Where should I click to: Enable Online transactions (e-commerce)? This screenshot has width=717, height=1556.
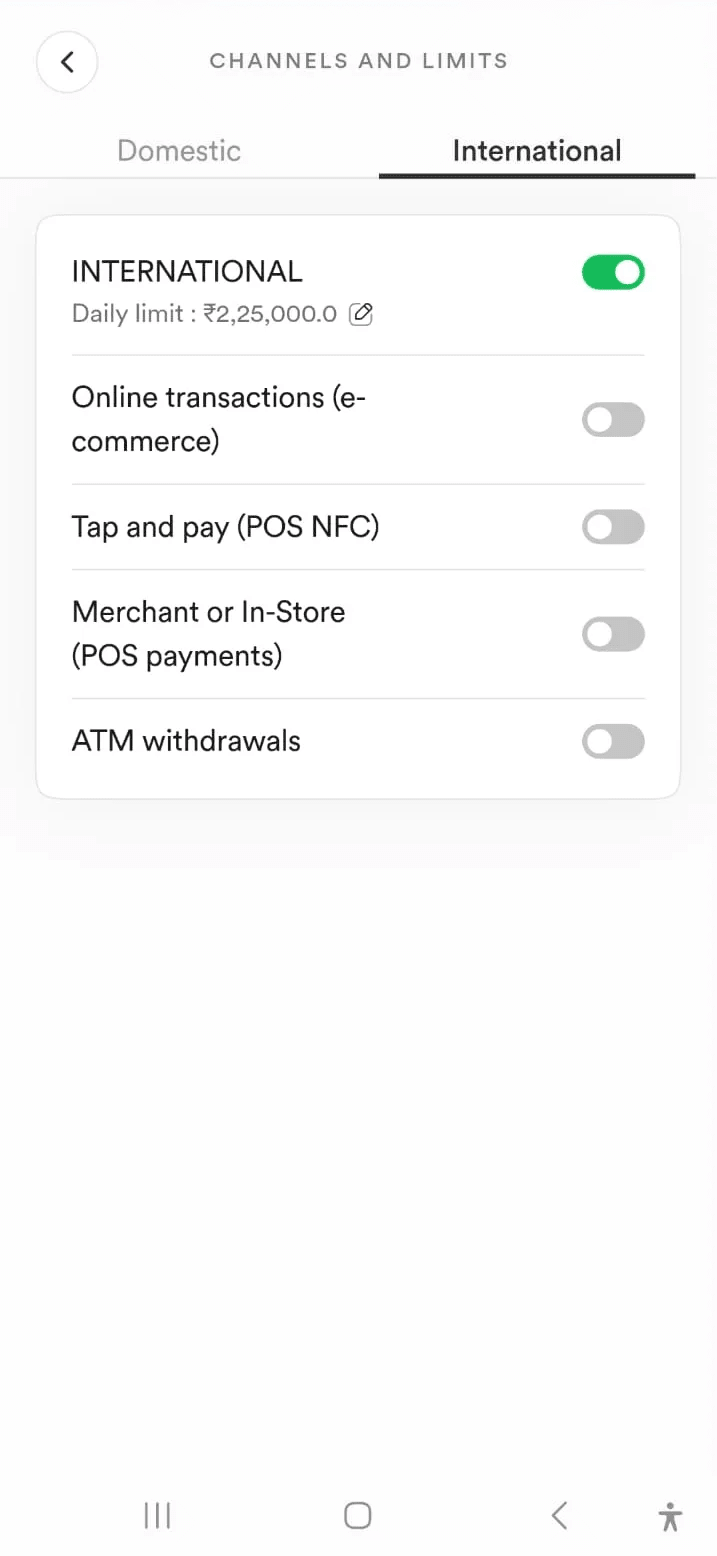[x=613, y=420]
